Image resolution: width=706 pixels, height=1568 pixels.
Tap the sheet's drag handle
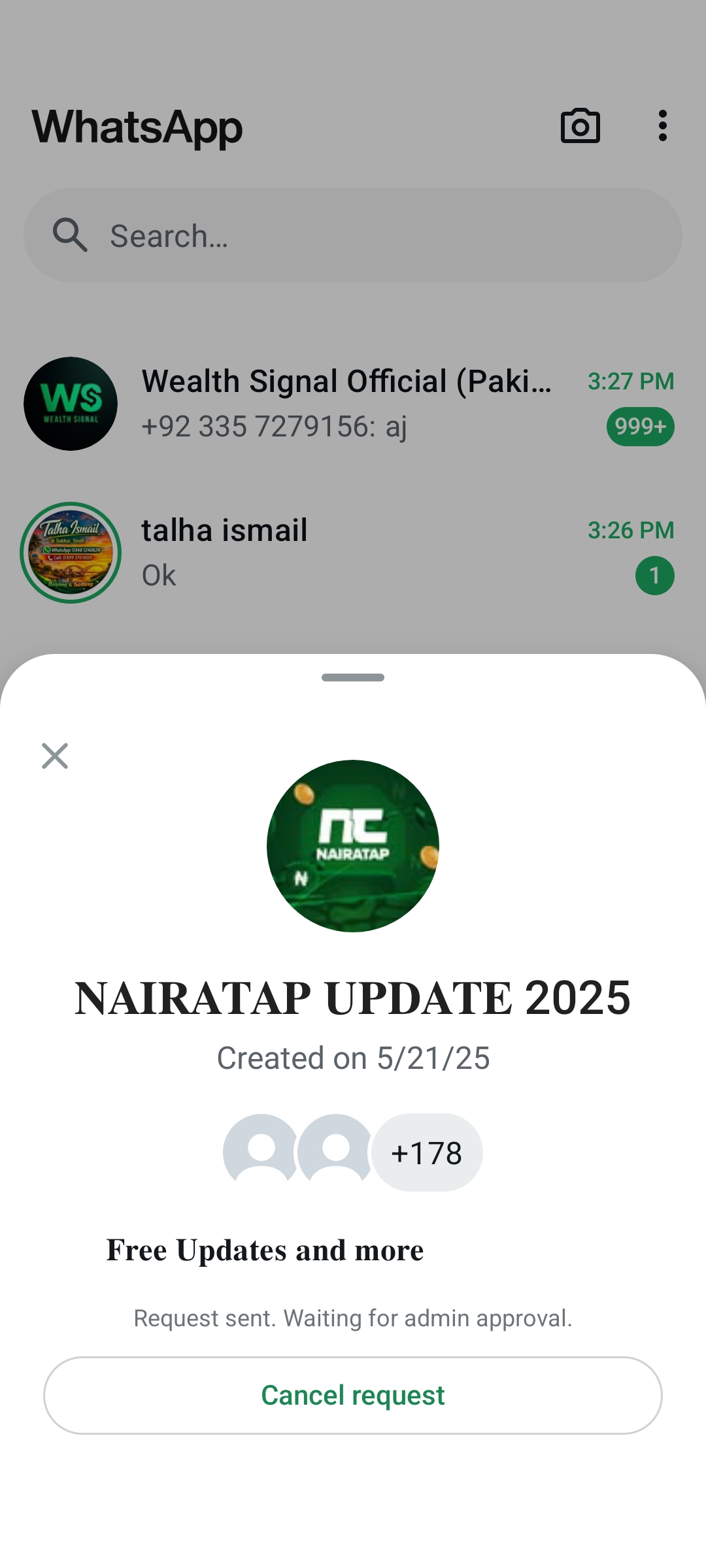353,678
